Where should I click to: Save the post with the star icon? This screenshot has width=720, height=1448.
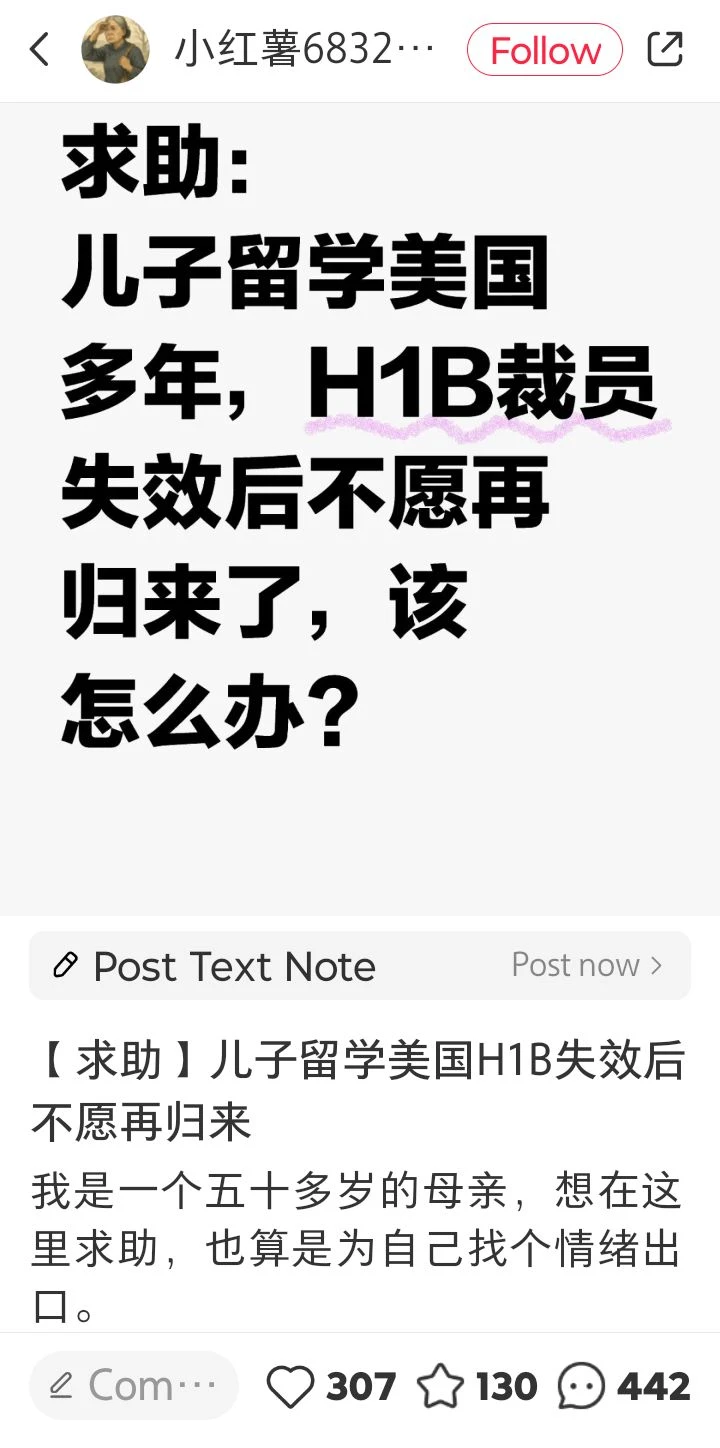pyautogui.click(x=440, y=1386)
